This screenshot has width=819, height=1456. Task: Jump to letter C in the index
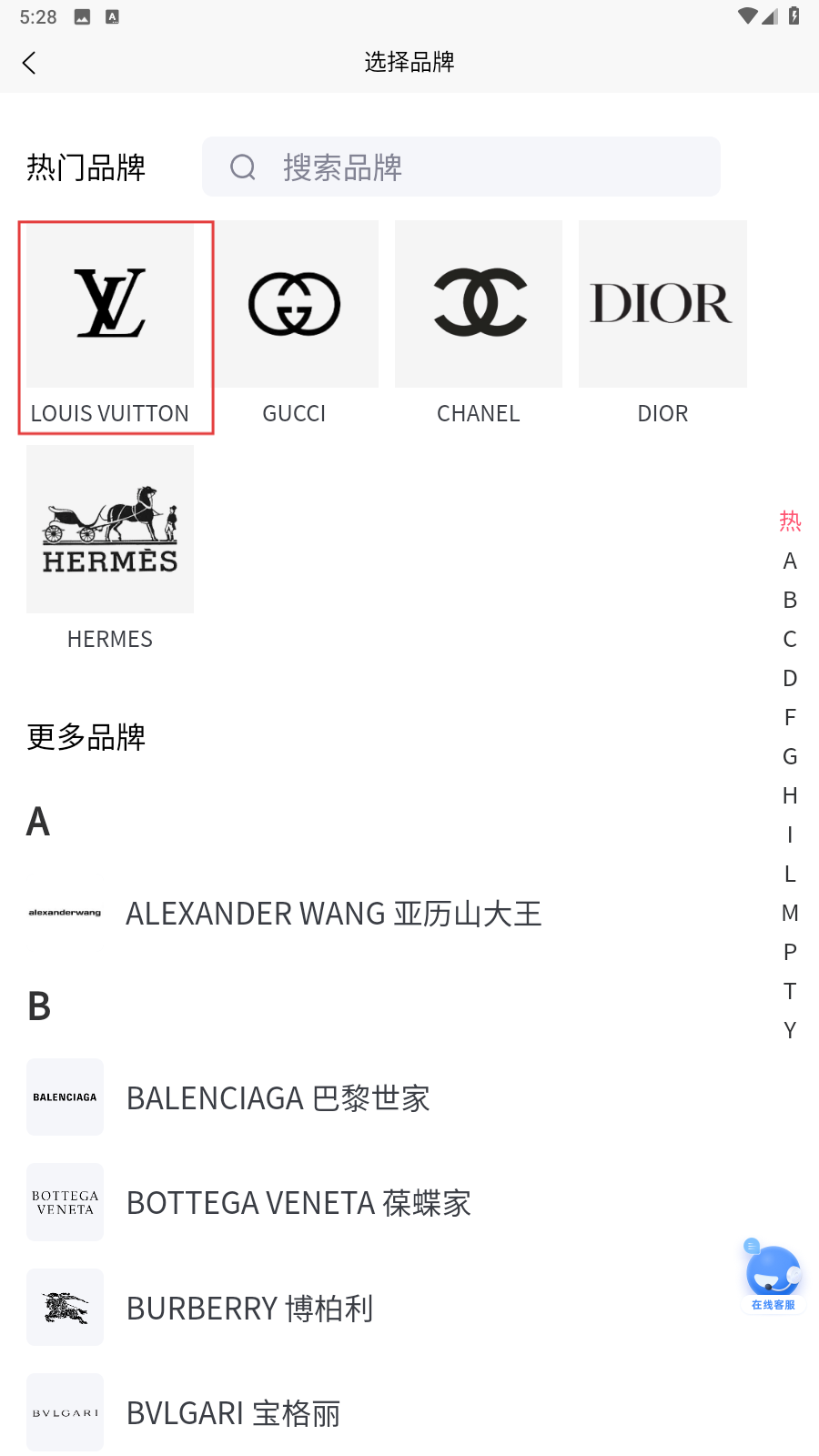790,639
